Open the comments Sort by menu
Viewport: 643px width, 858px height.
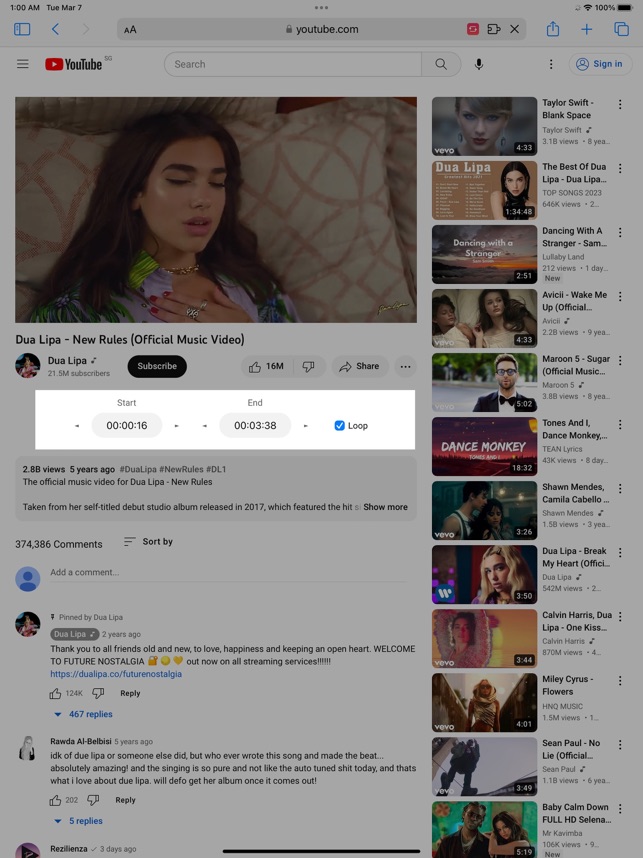[148, 542]
